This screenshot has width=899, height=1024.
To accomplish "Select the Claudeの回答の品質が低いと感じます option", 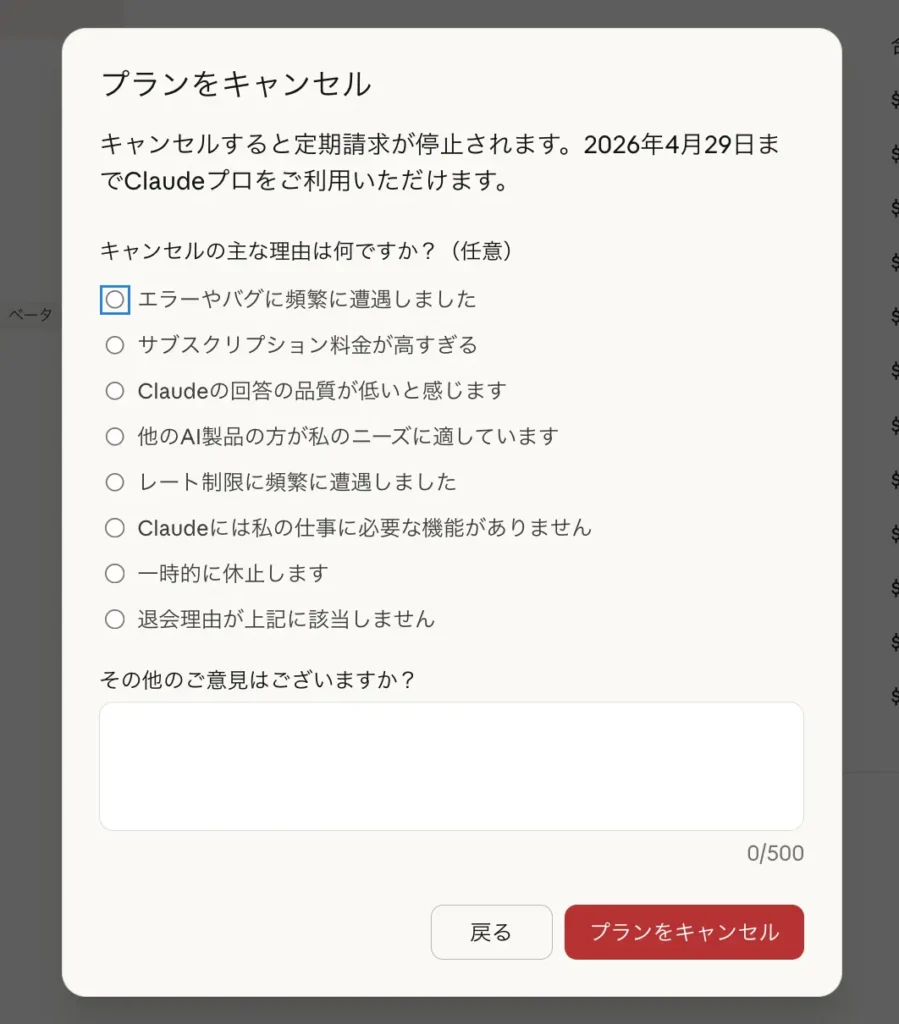I will coord(114,390).
